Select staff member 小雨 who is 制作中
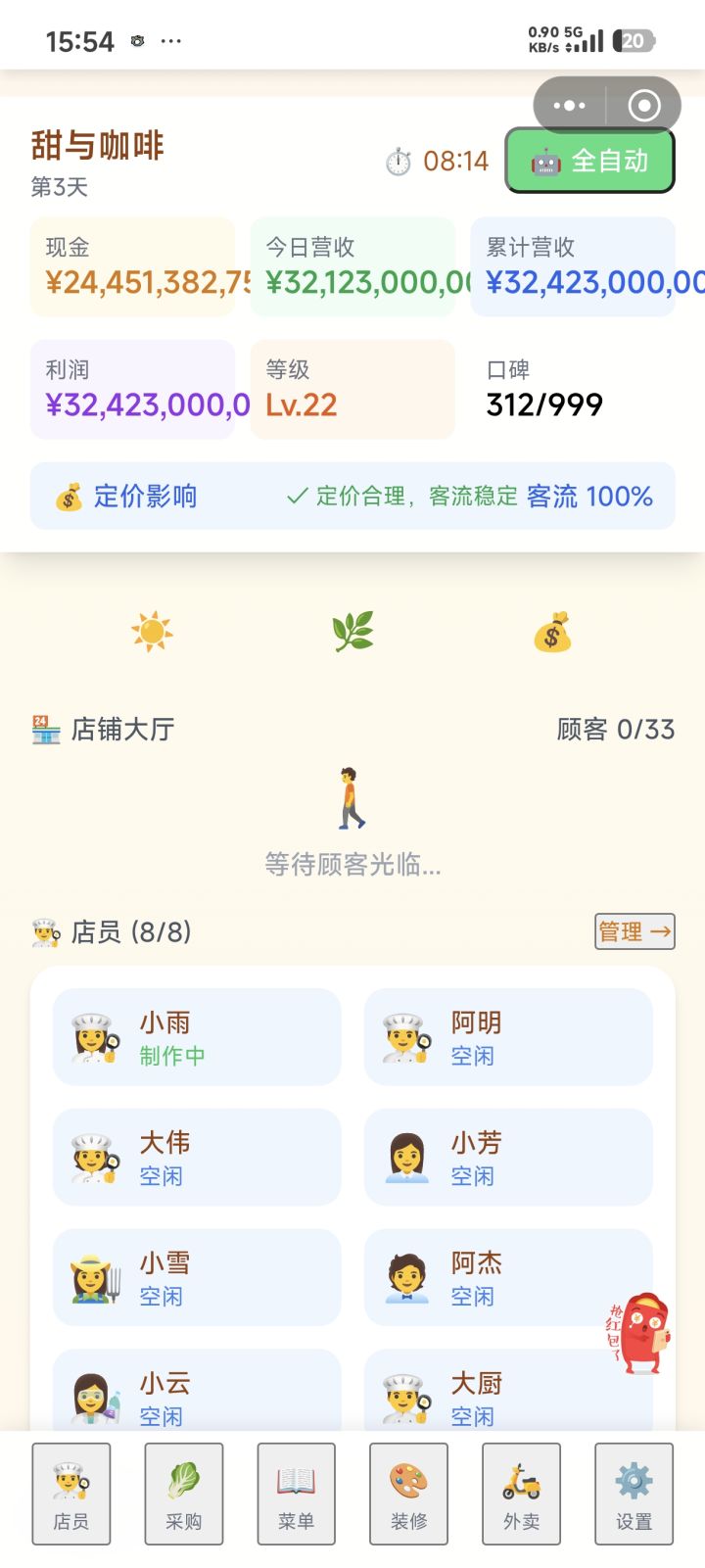 [196, 1037]
